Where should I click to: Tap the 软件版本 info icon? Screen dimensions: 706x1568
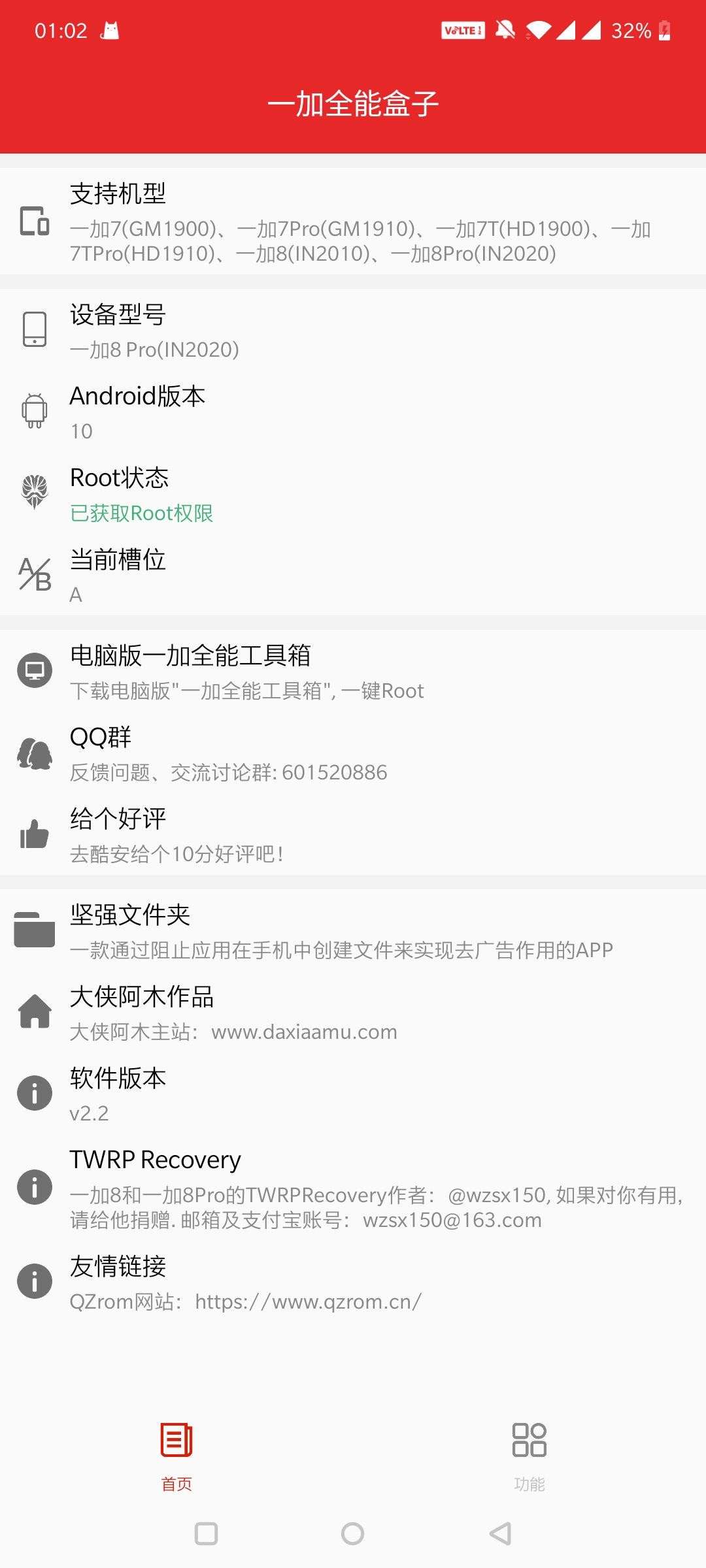tap(34, 1092)
